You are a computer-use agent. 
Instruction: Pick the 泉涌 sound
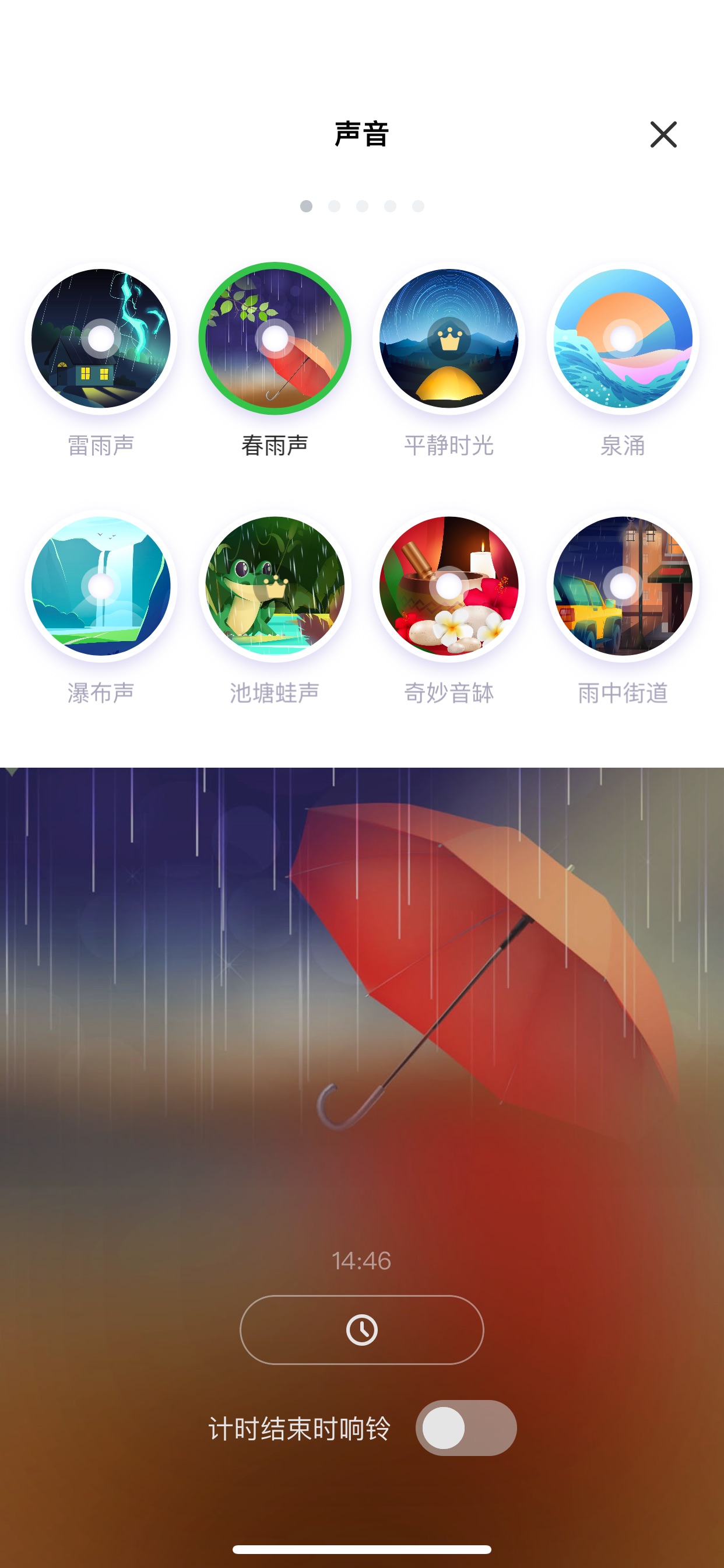coord(623,338)
